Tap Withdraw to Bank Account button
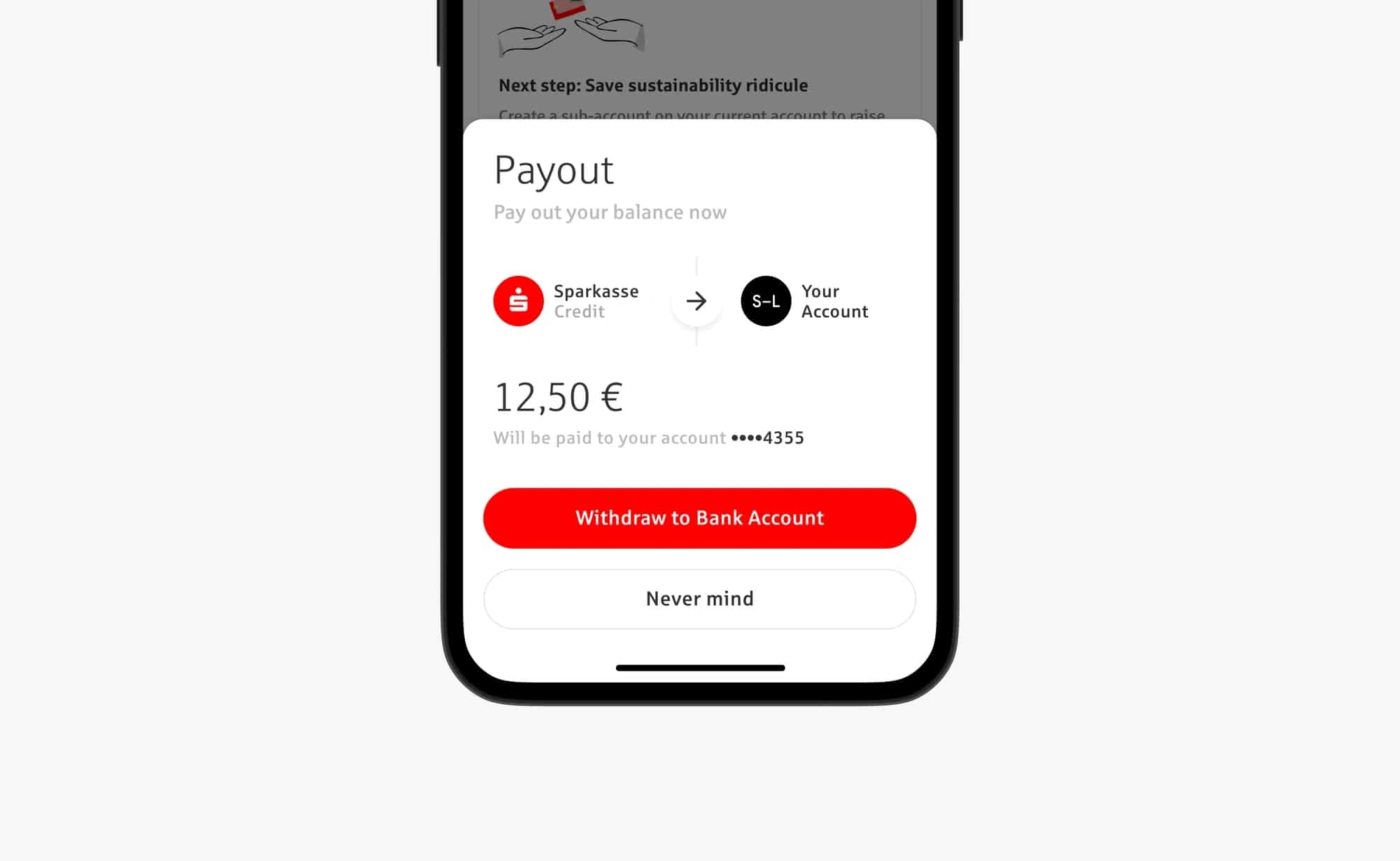This screenshot has height=861, width=1400. coord(699,518)
